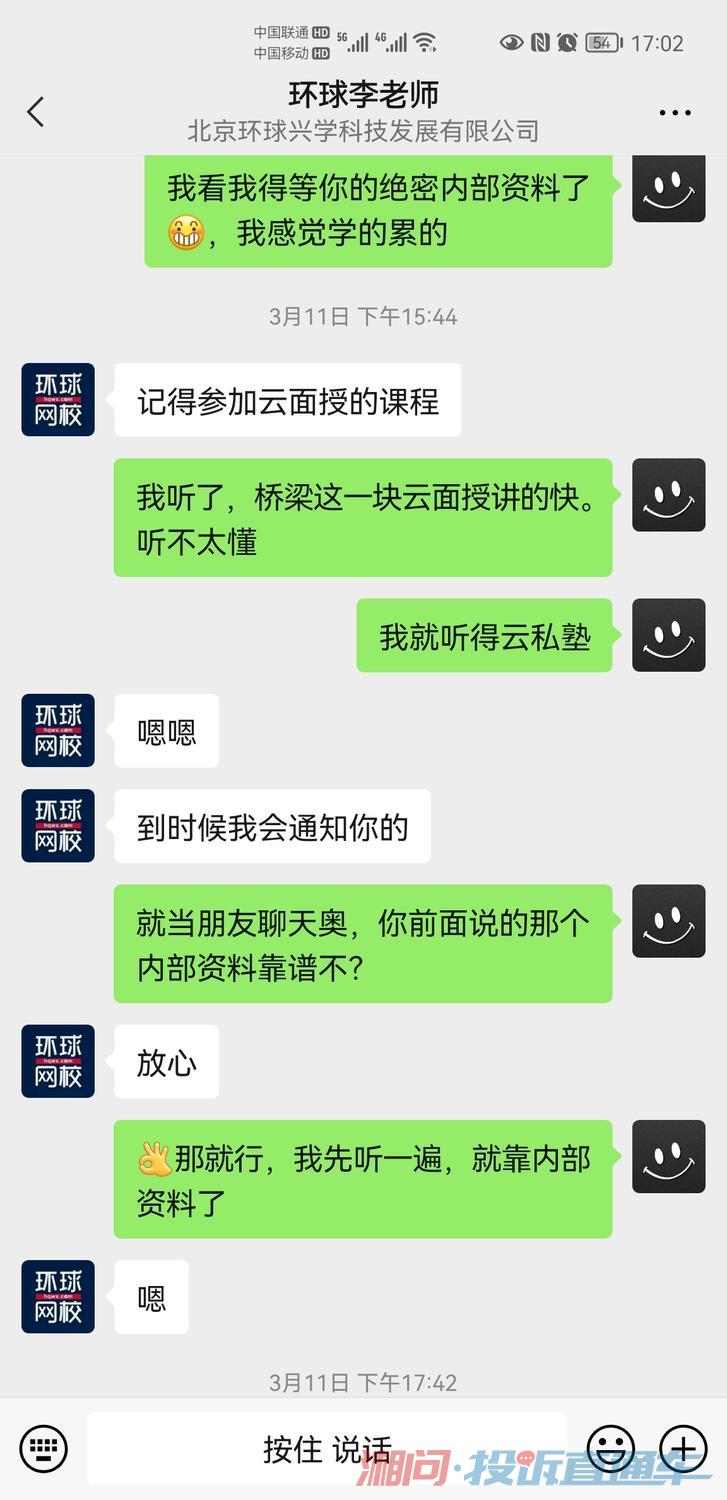Open 环球网校 avatar next to 放心
The image size is (727, 1500).
pyautogui.click(x=58, y=1061)
